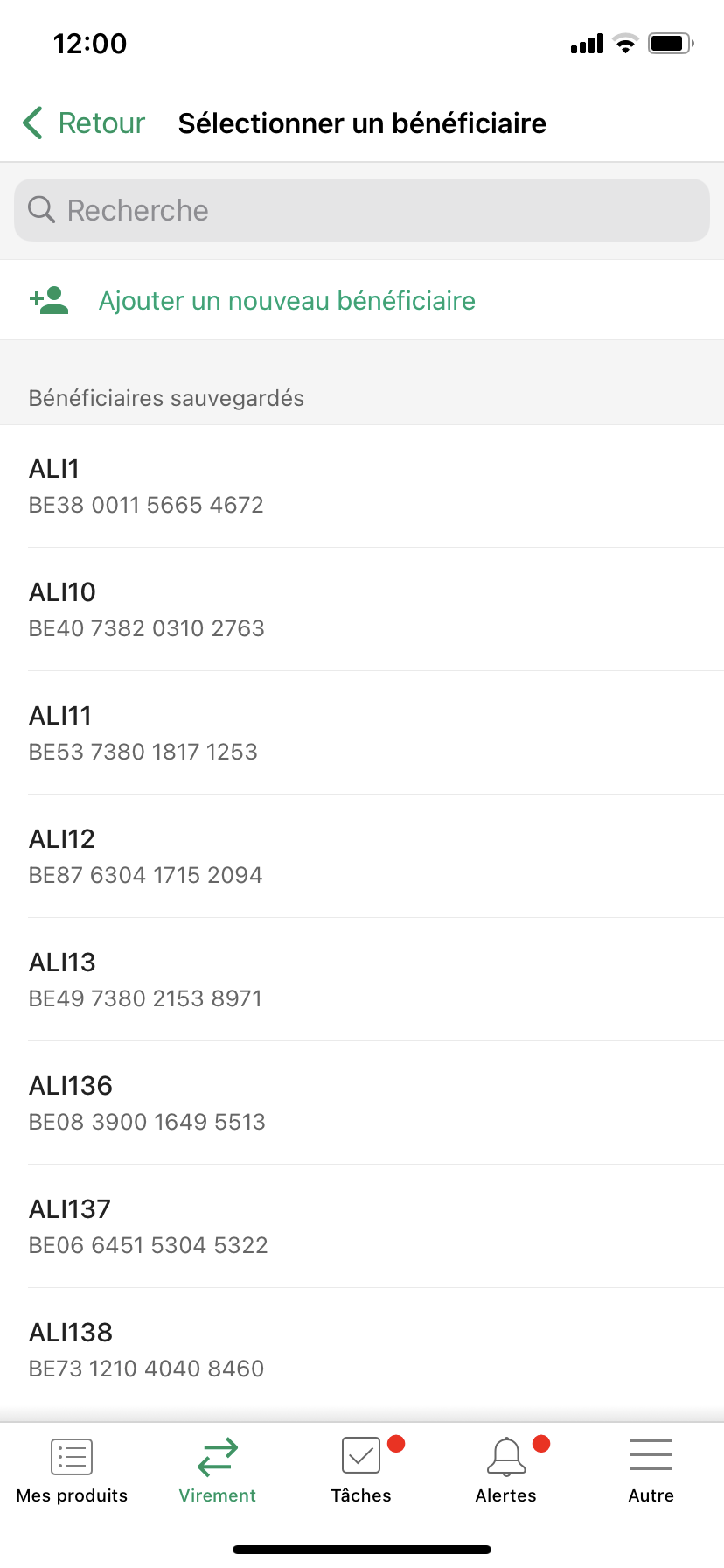Open the Virement tab
Image resolution: width=724 pixels, height=1568 pixels.
click(x=217, y=1471)
